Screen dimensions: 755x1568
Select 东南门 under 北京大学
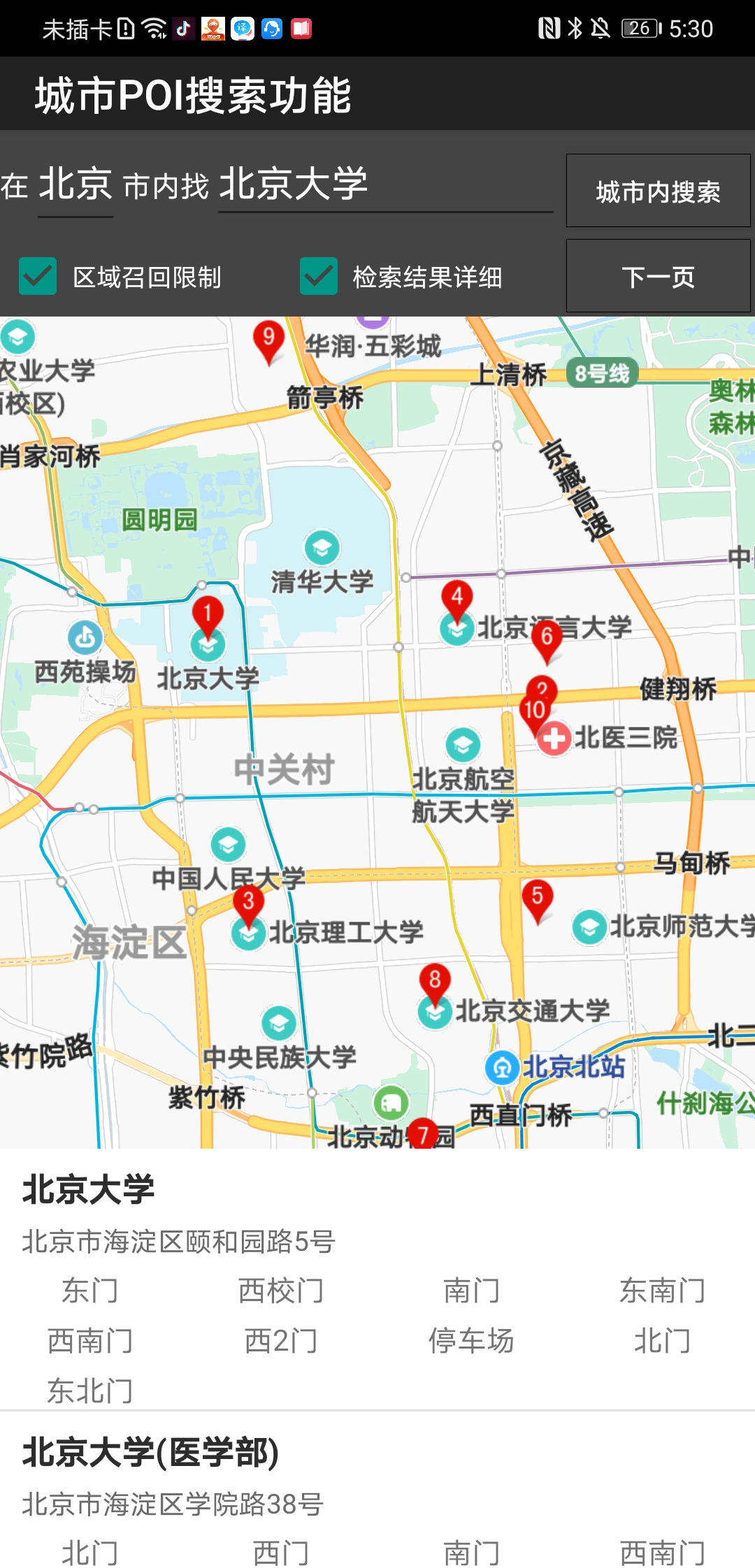tap(662, 1291)
